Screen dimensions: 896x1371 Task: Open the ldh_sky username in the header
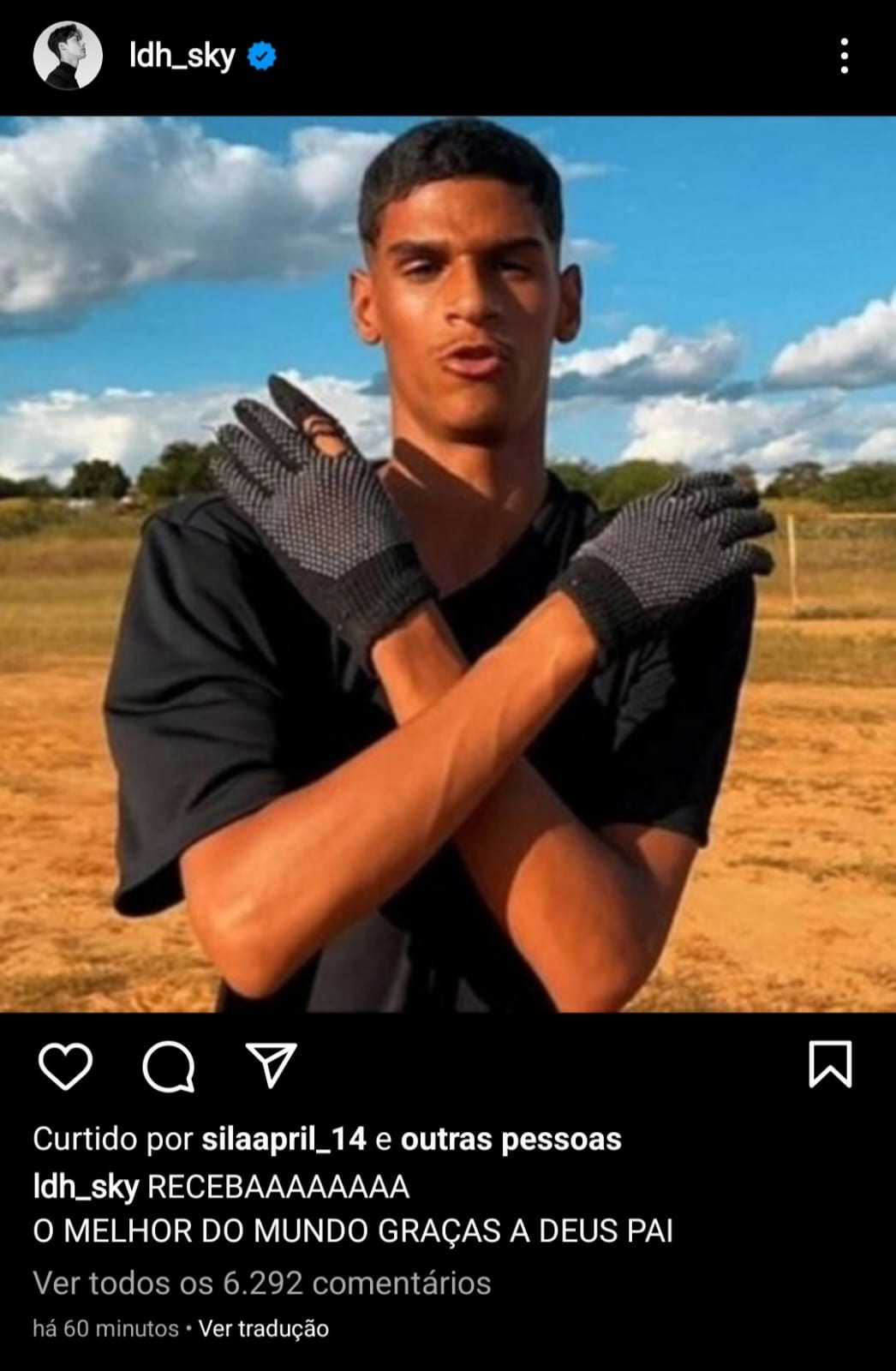(x=182, y=57)
